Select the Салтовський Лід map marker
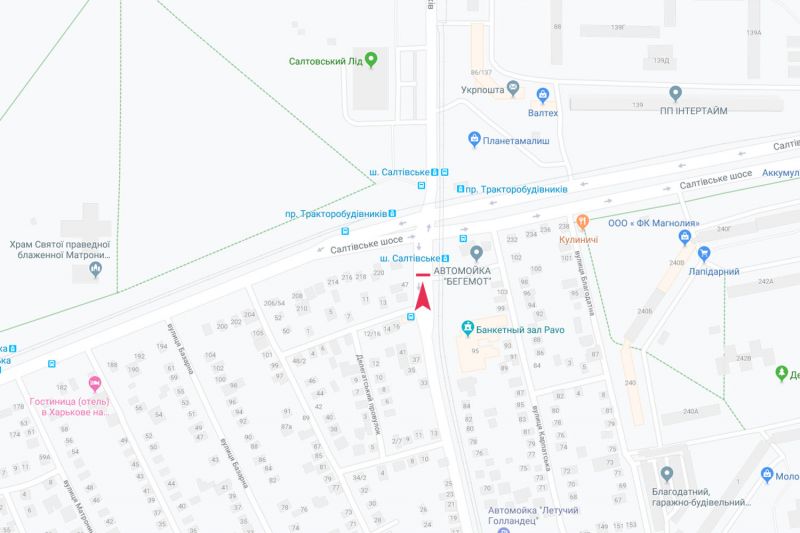 pyautogui.click(x=371, y=59)
